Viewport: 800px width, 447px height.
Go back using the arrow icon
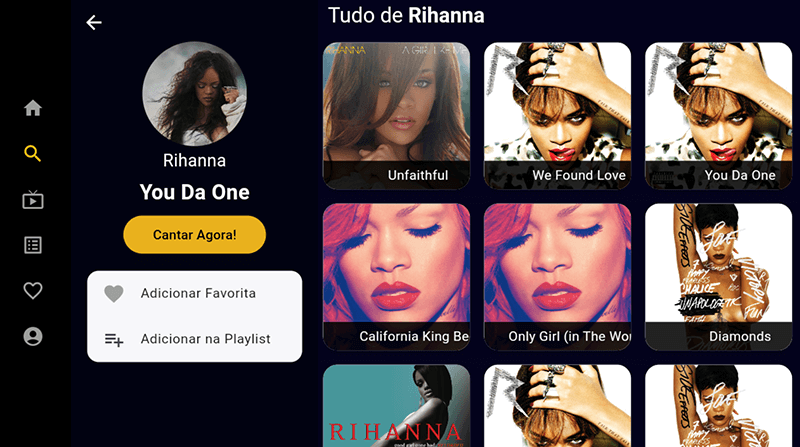[x=94, y=22]
